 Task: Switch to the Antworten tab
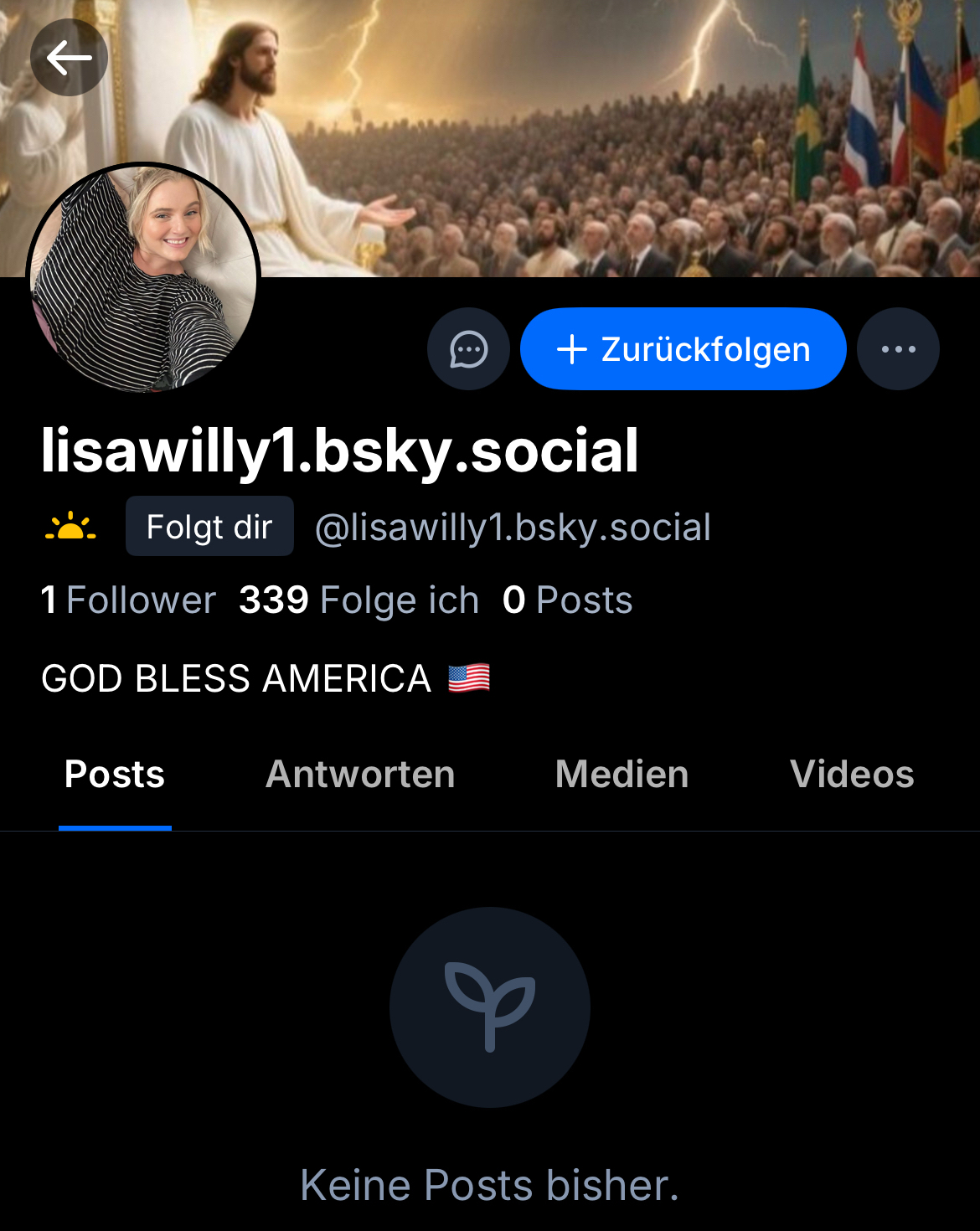360,775
